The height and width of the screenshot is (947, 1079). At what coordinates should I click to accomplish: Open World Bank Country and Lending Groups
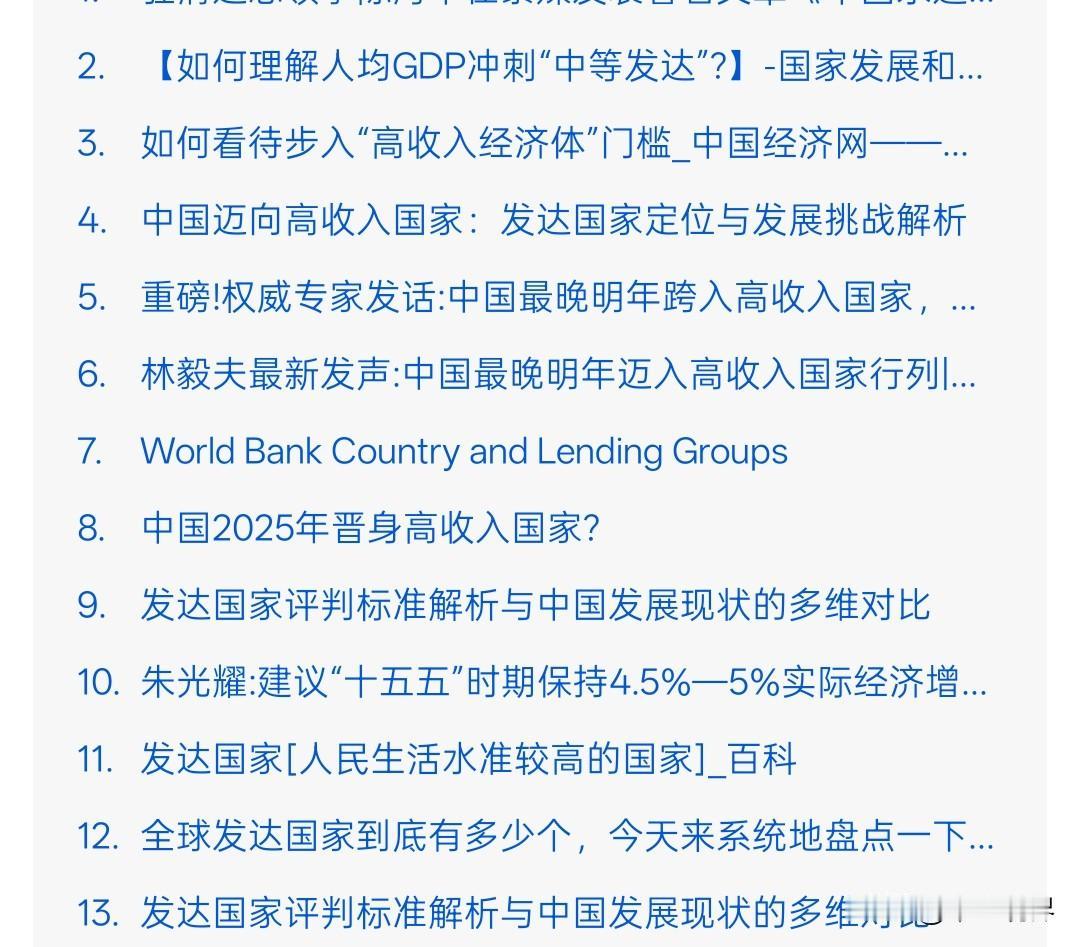464,451
